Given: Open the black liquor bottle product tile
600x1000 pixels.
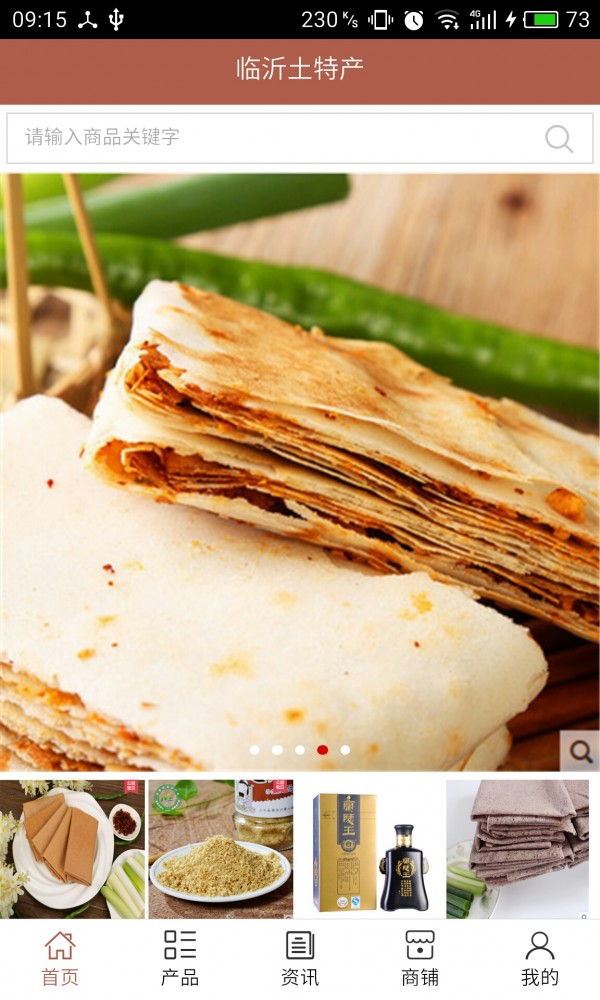Looking at the screenshot, I should point(369,849).
